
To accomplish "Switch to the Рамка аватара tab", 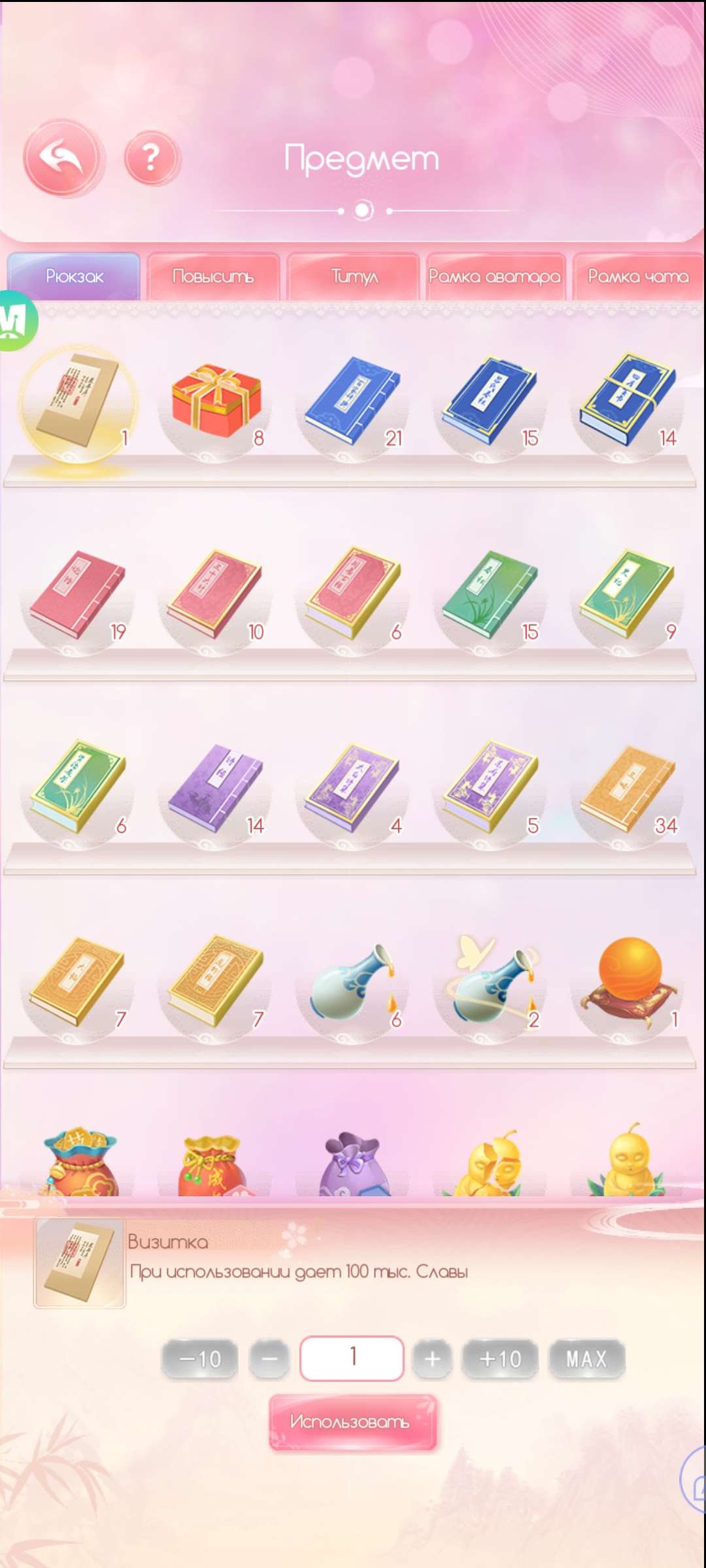I will point(495,276).
